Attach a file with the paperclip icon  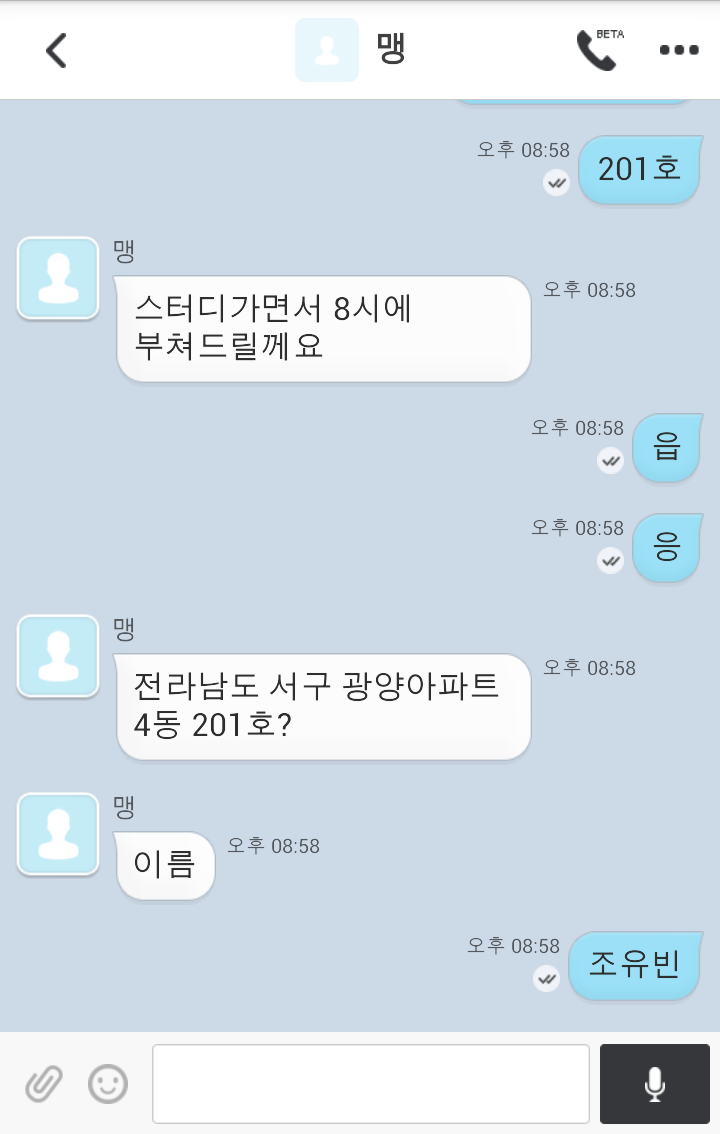(44, 1083)
